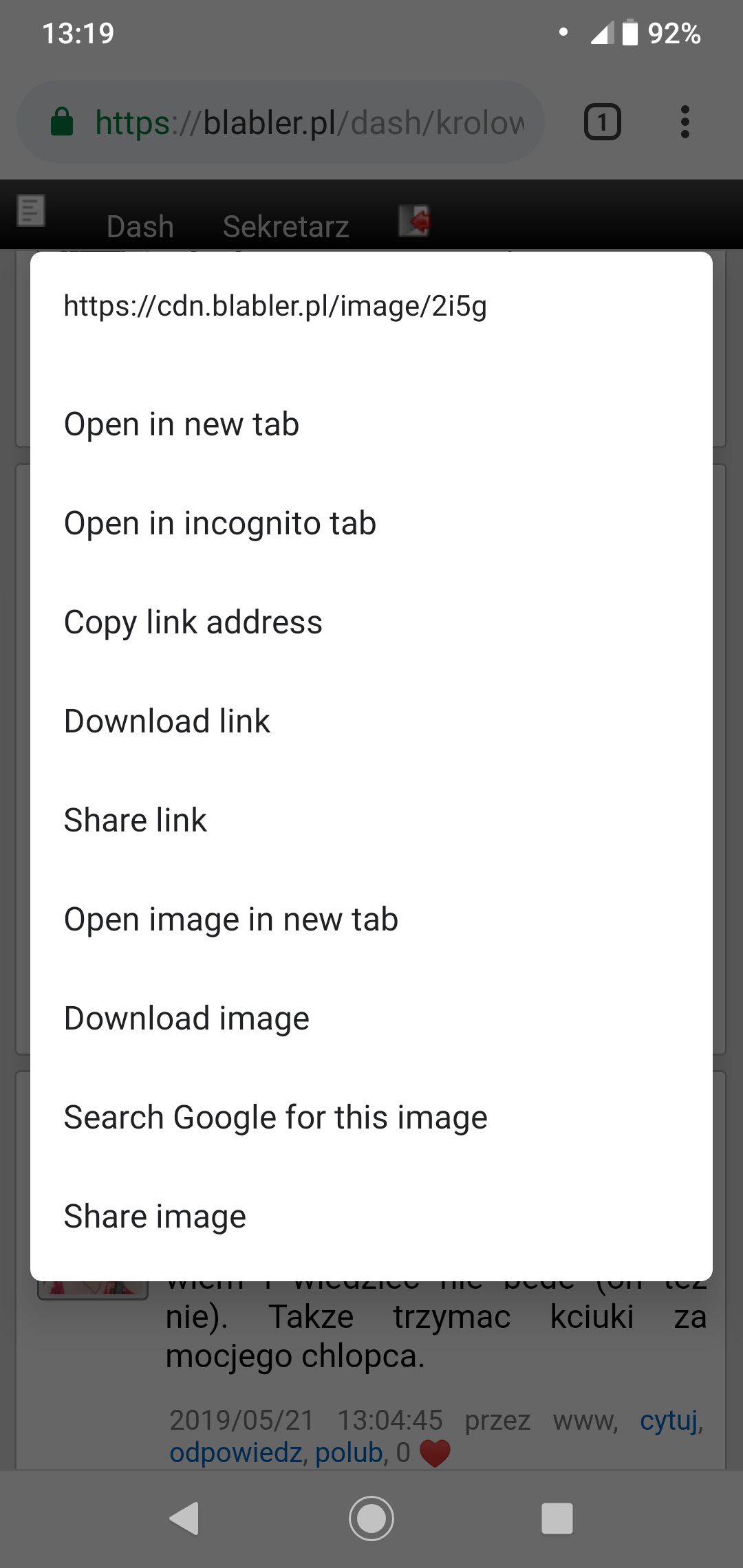Image resolution: width=743 pixels, height=1568 pixels.
Task: Tap the system home button
Action: click(x=371, y=1518)
